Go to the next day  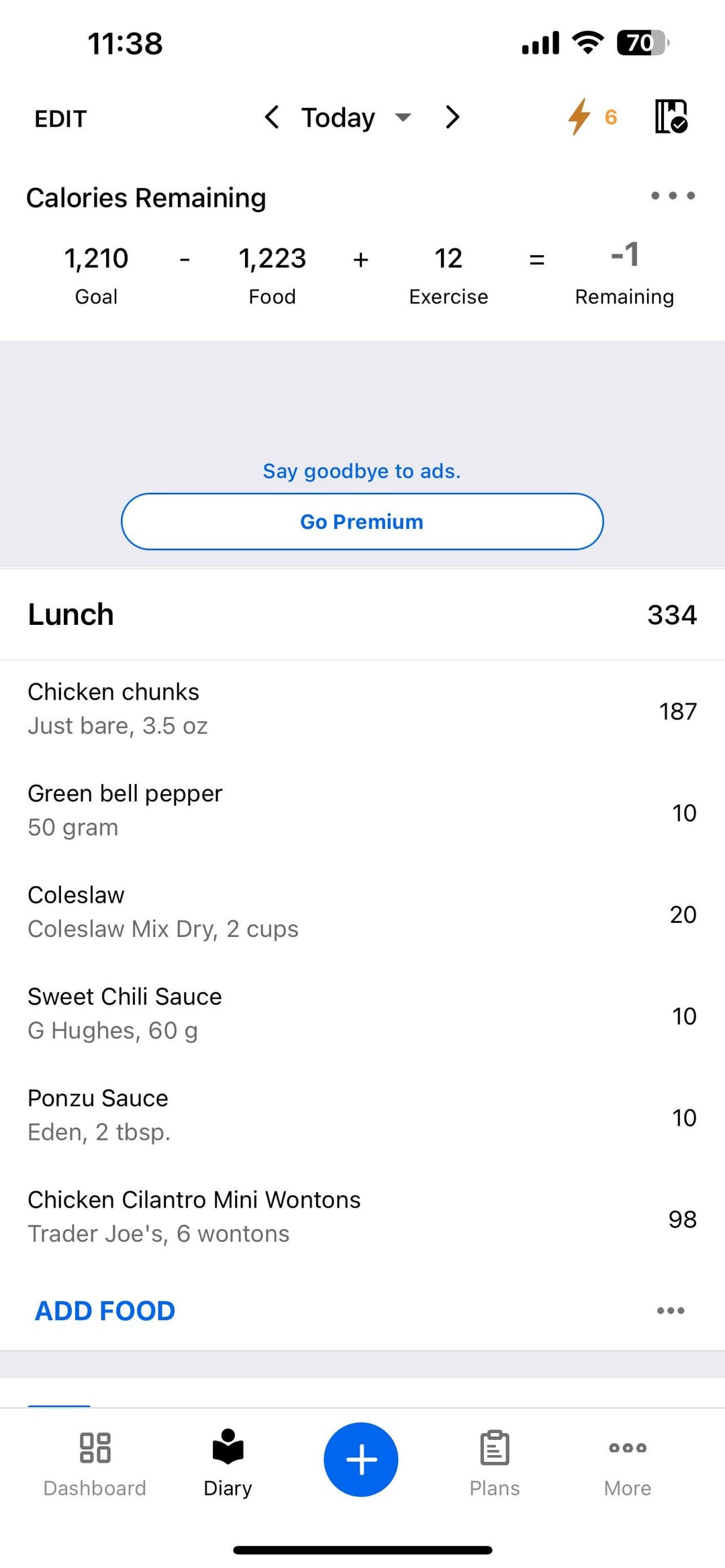click(x=452, y=117)
